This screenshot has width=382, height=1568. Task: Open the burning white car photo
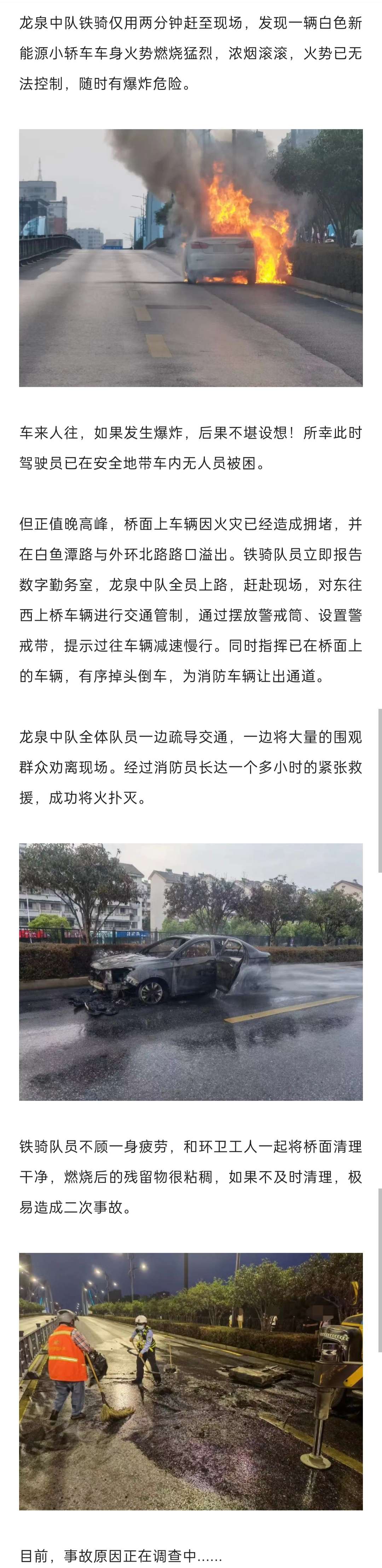(190, 258)
